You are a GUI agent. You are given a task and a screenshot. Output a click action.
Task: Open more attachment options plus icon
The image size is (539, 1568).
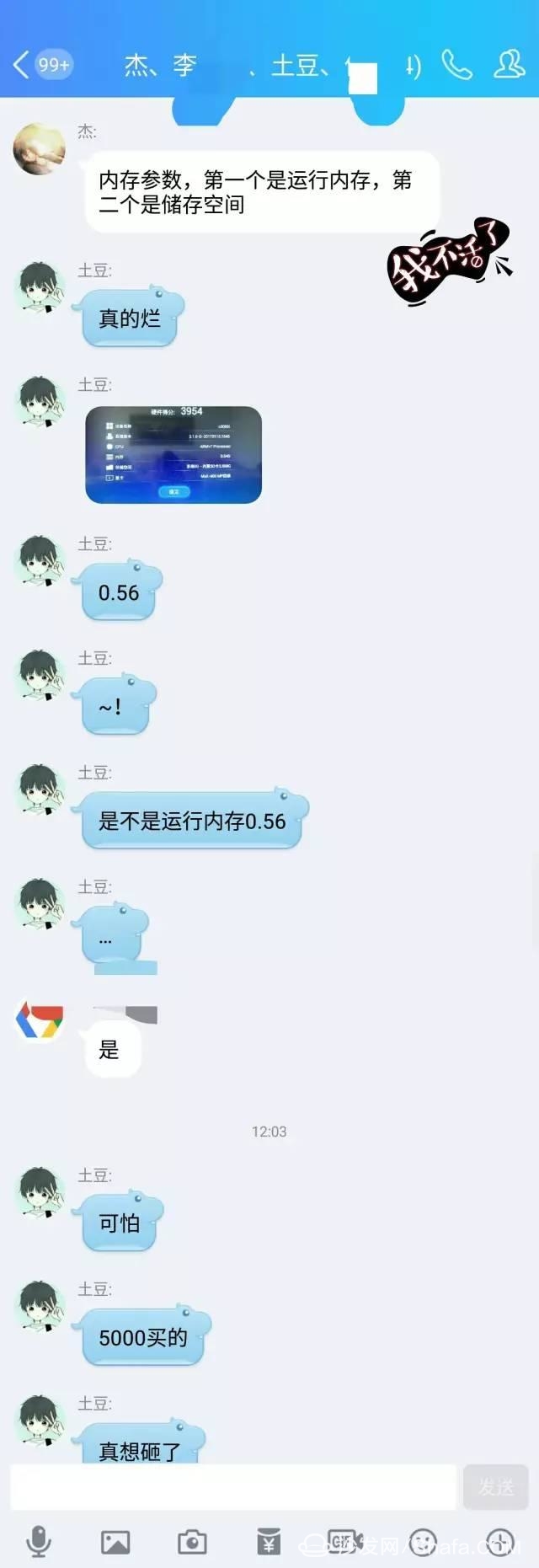click(500, 1542)
